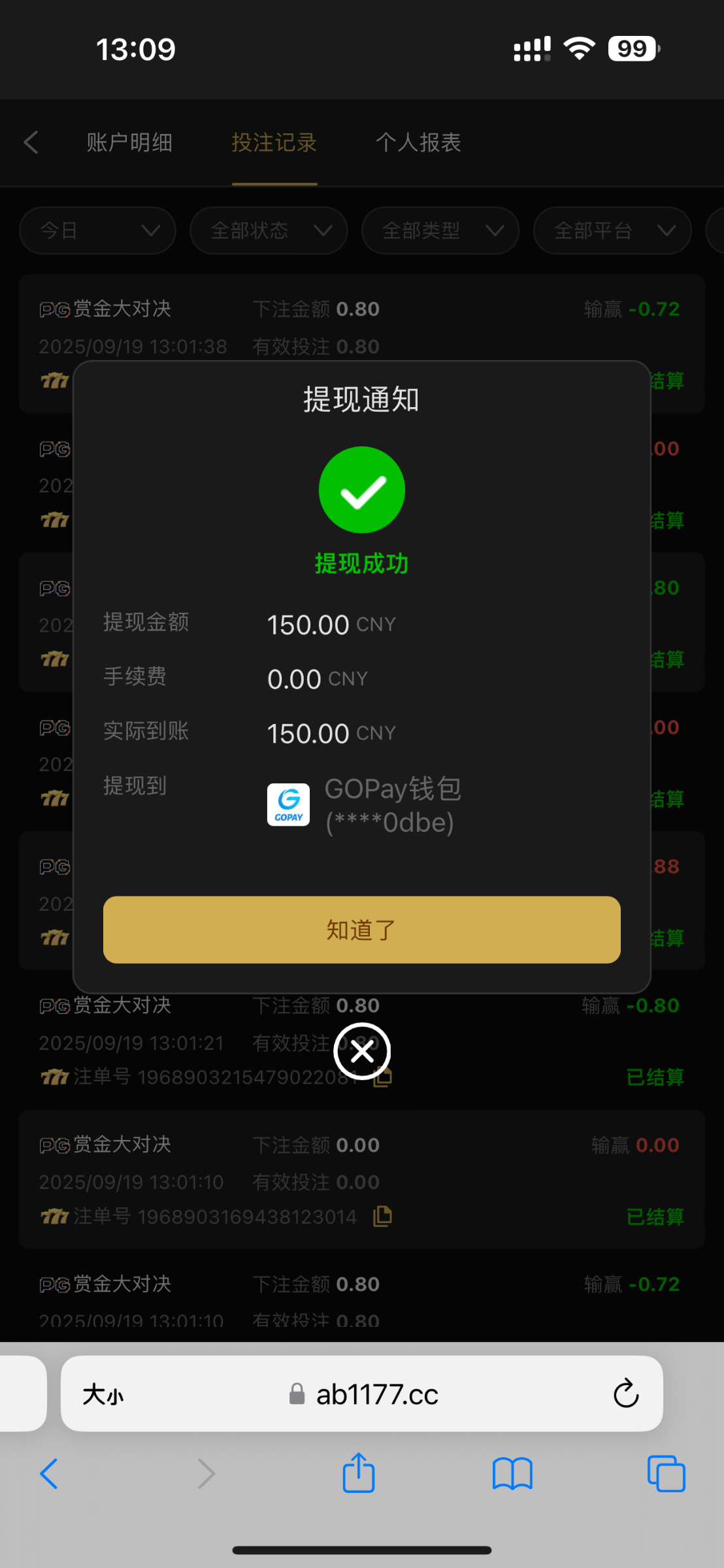Dismiss the withdrawal dialog with the X

362,1051
